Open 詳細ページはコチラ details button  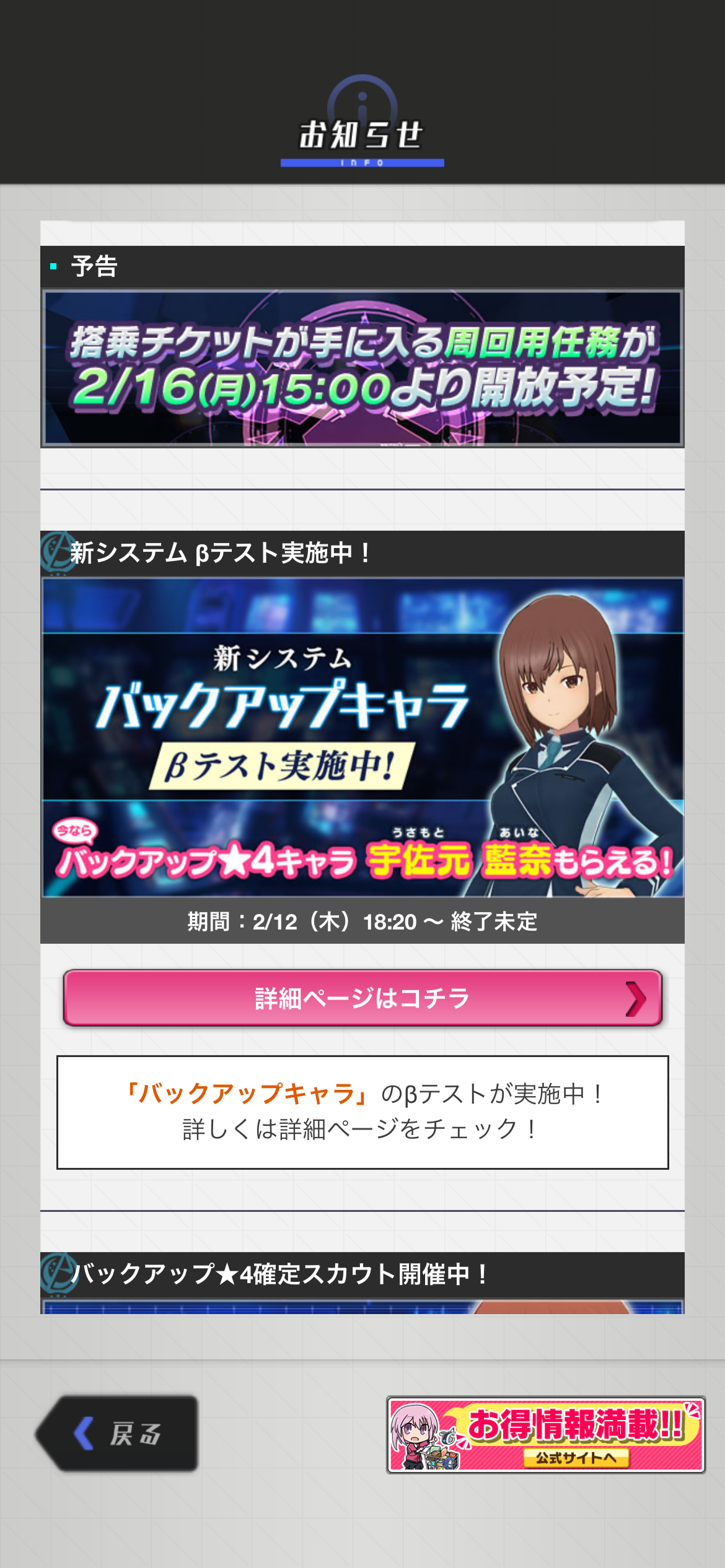click(x=362, y=998)
